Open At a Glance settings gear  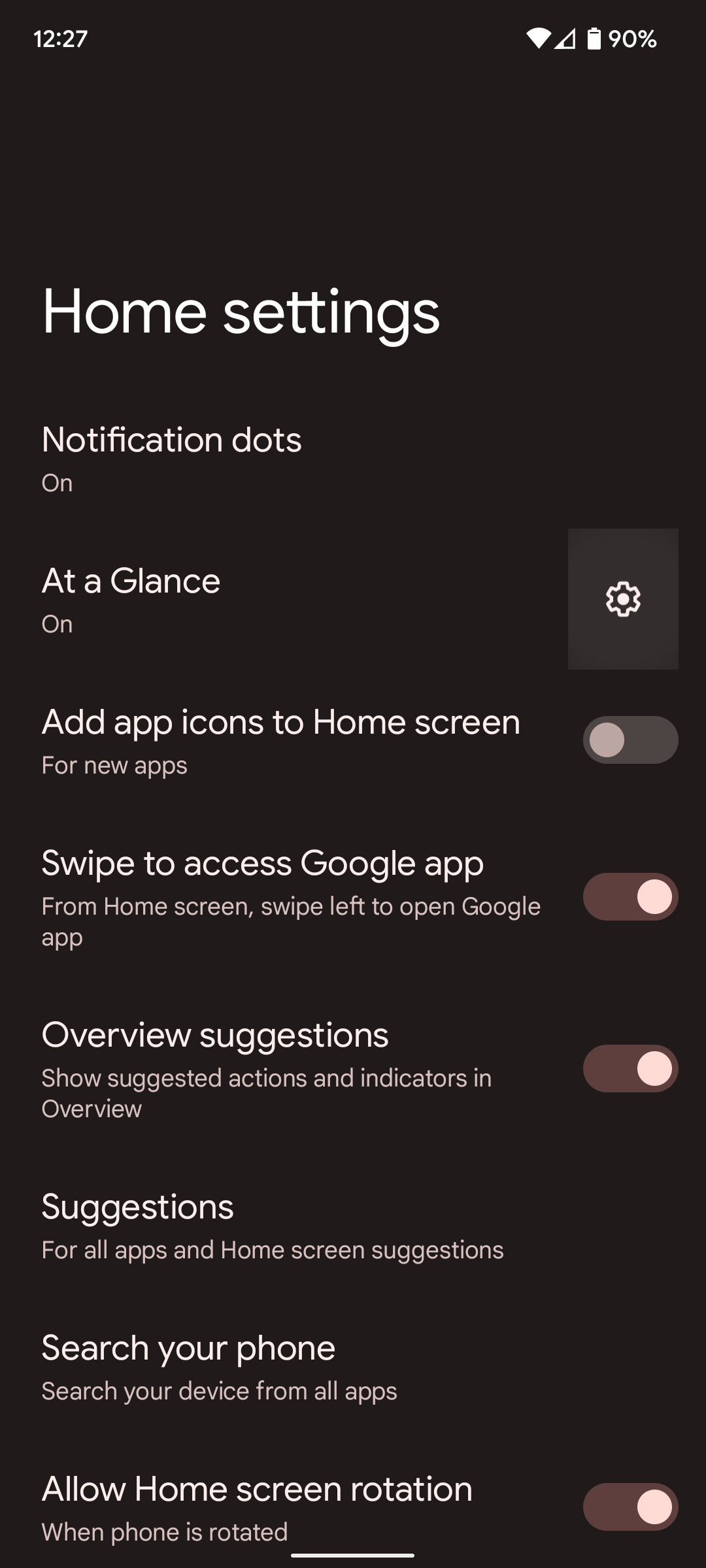pyautogui.click(x=623, y=599)
